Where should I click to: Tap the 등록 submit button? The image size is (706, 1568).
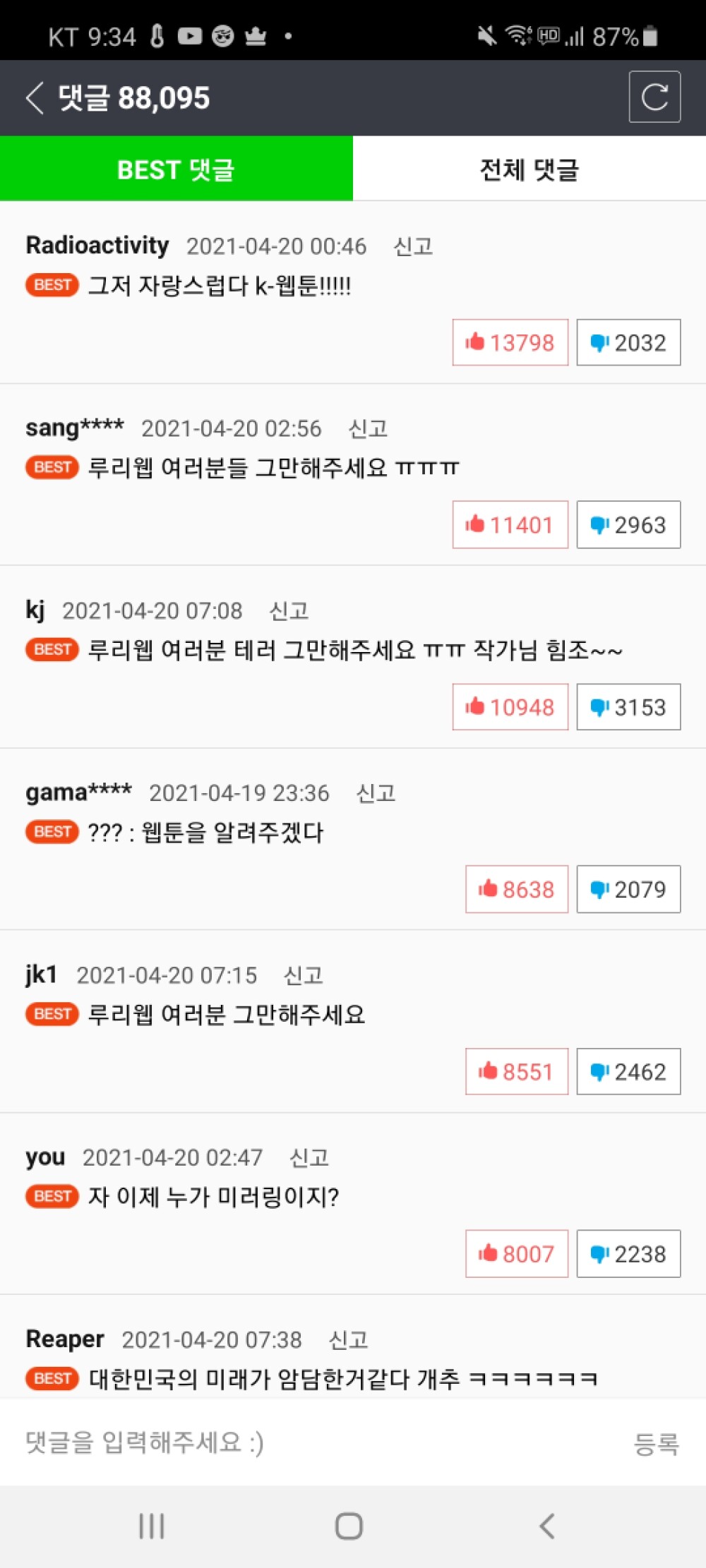(656, 1444)
